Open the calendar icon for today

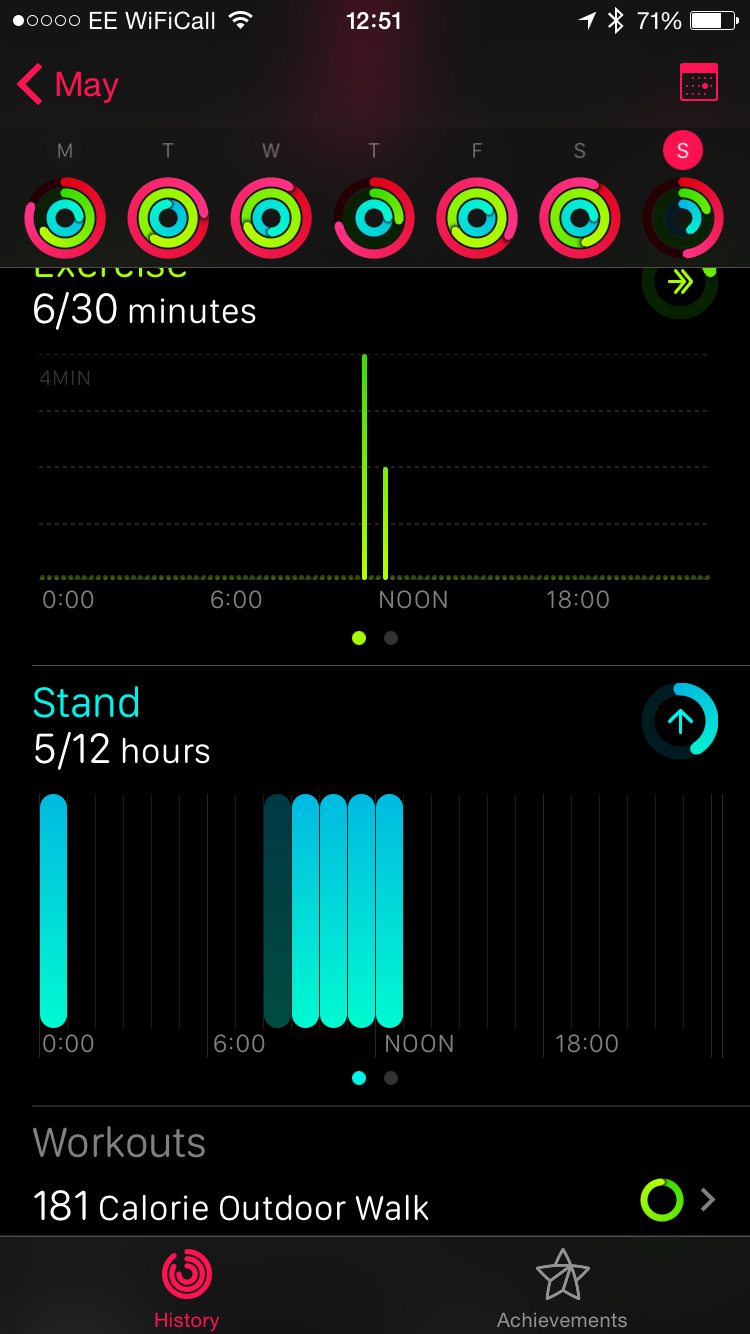698,83
